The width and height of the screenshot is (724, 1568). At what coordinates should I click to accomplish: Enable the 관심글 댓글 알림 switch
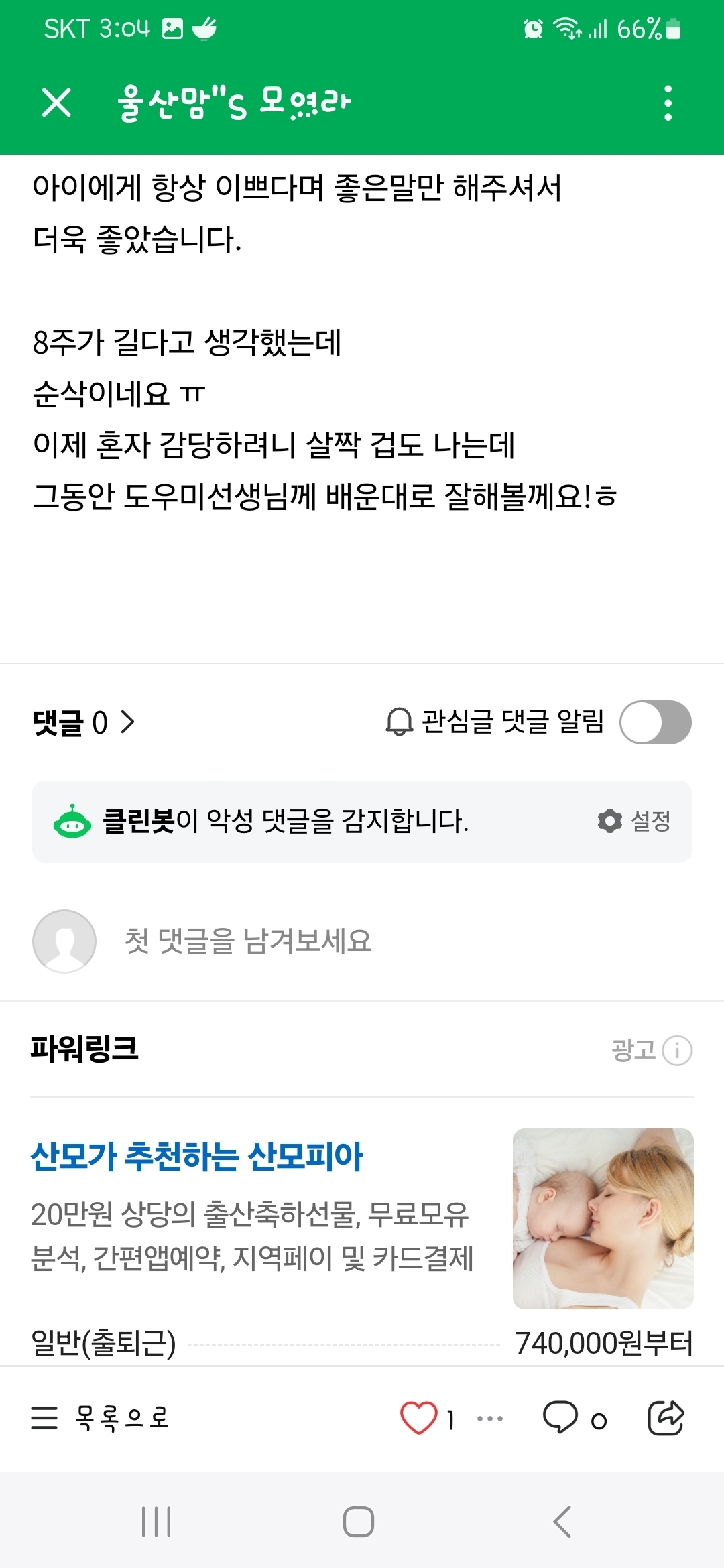click(655, 722)
